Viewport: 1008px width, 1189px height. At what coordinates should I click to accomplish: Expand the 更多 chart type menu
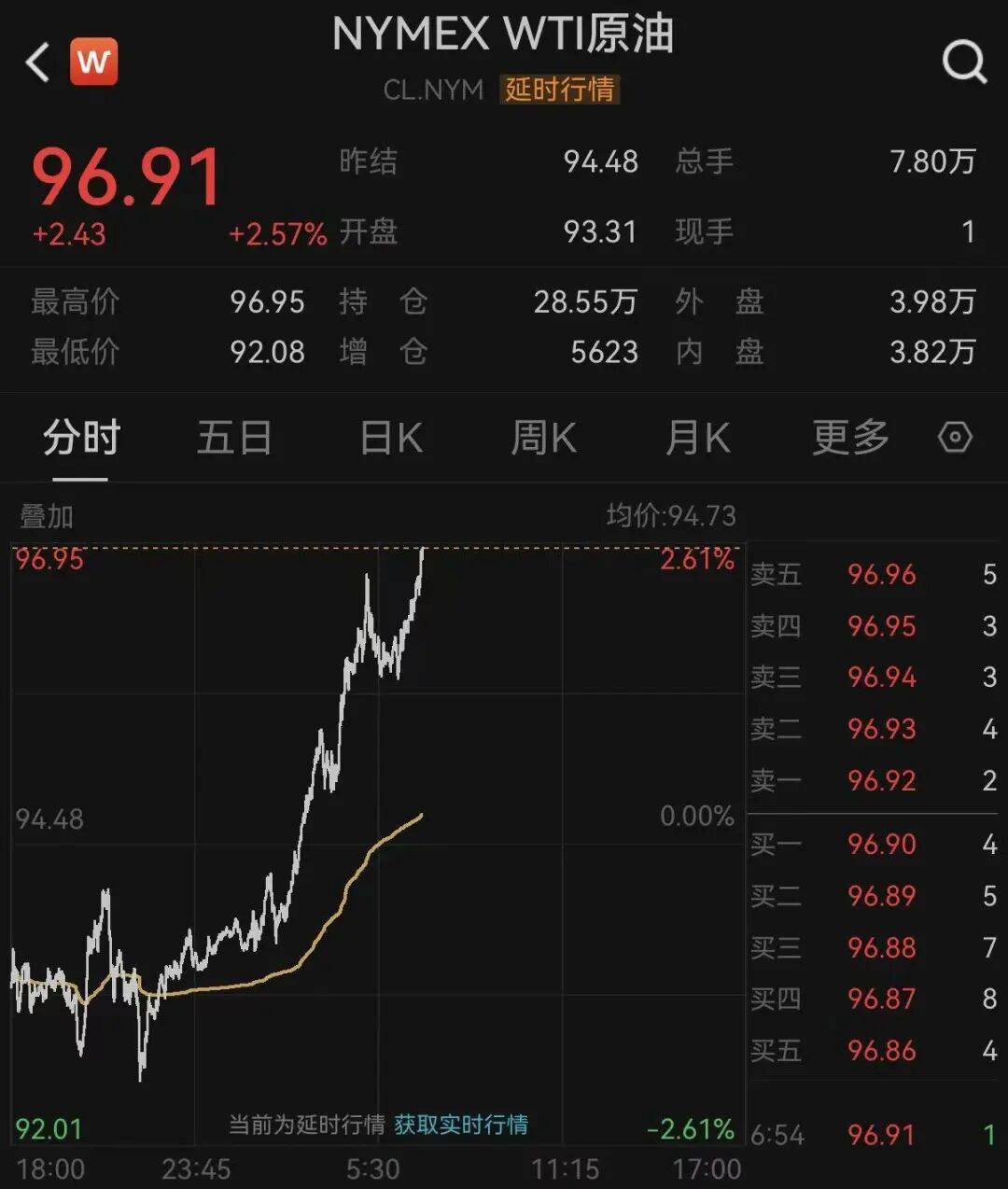click(x=847, y=437)
